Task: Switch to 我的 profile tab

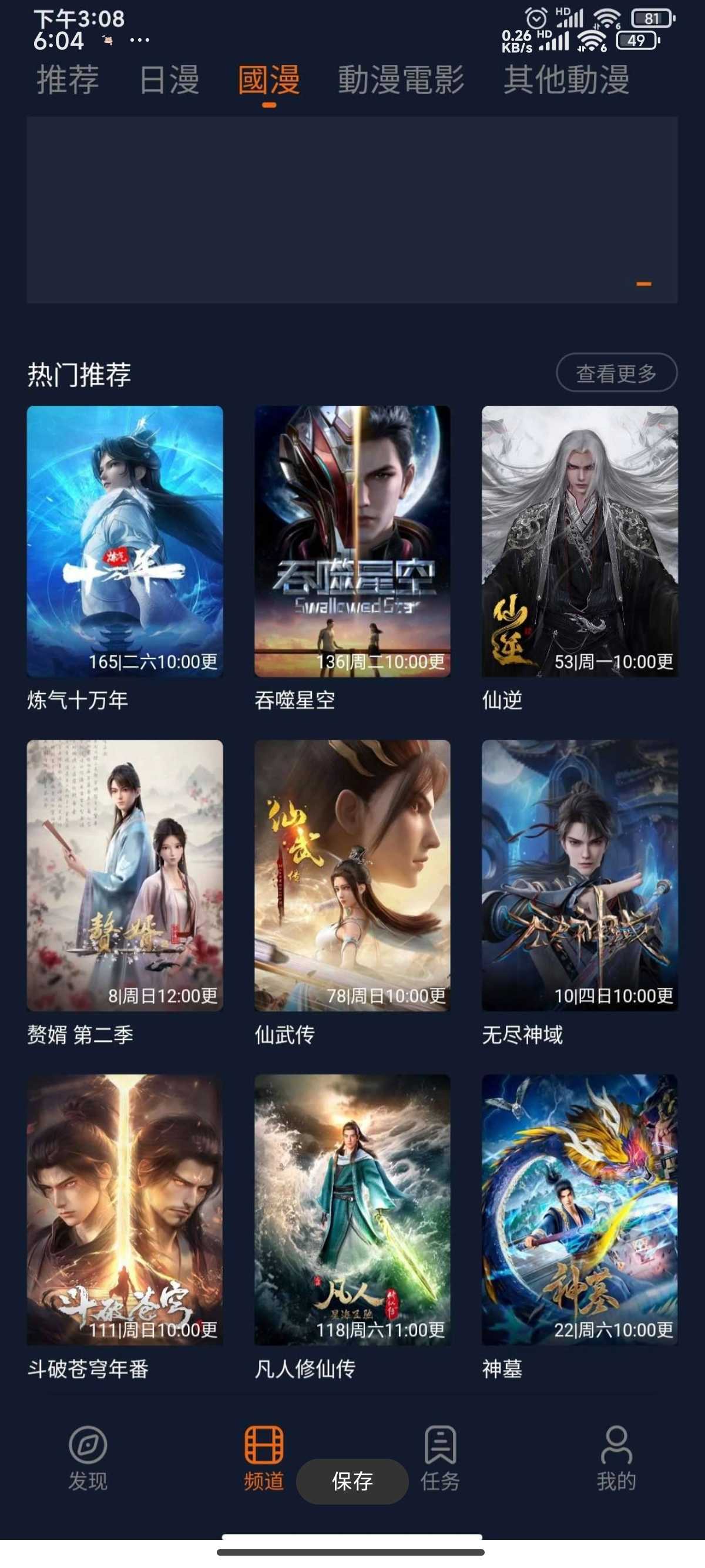Action: click(x=616, y=1457)
